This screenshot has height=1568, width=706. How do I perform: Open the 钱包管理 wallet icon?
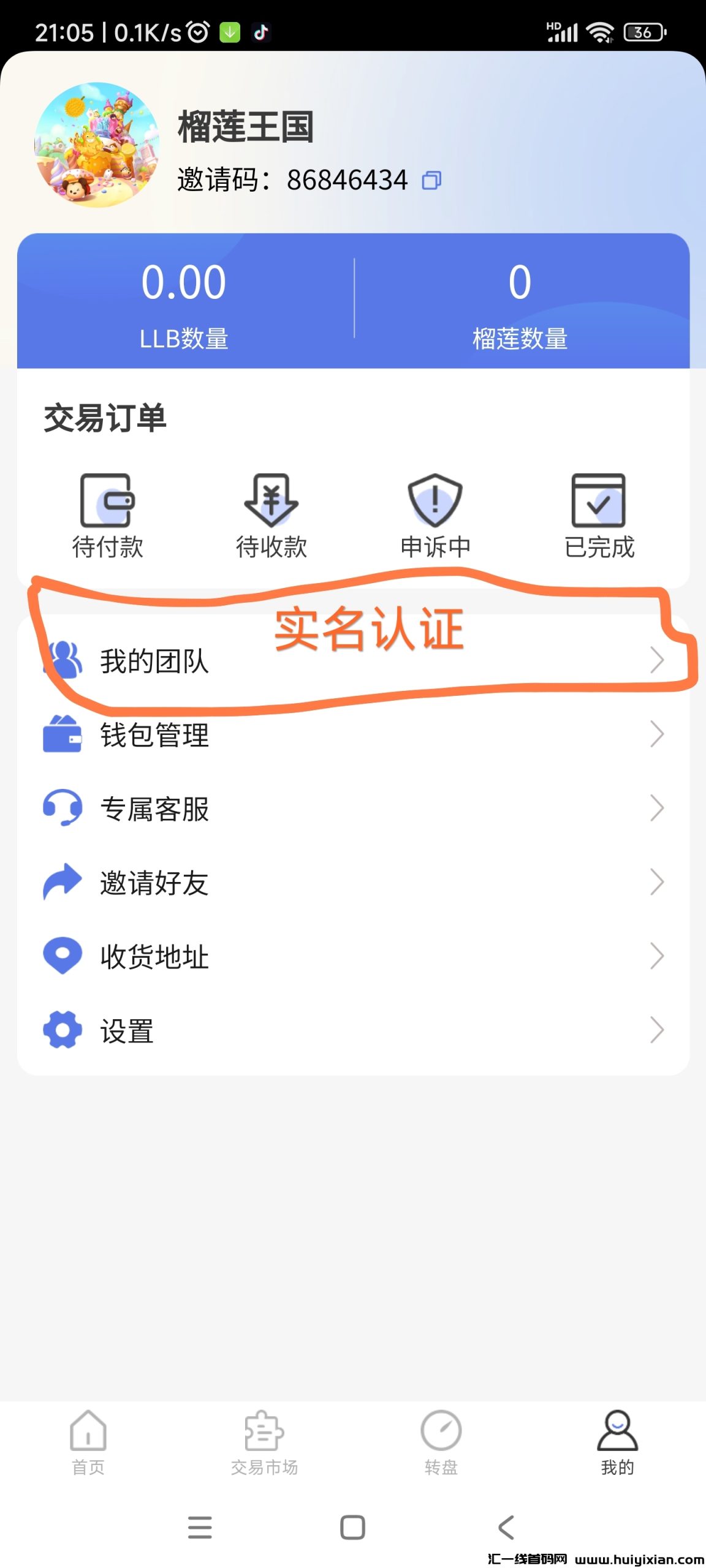[x=64, y=734]
